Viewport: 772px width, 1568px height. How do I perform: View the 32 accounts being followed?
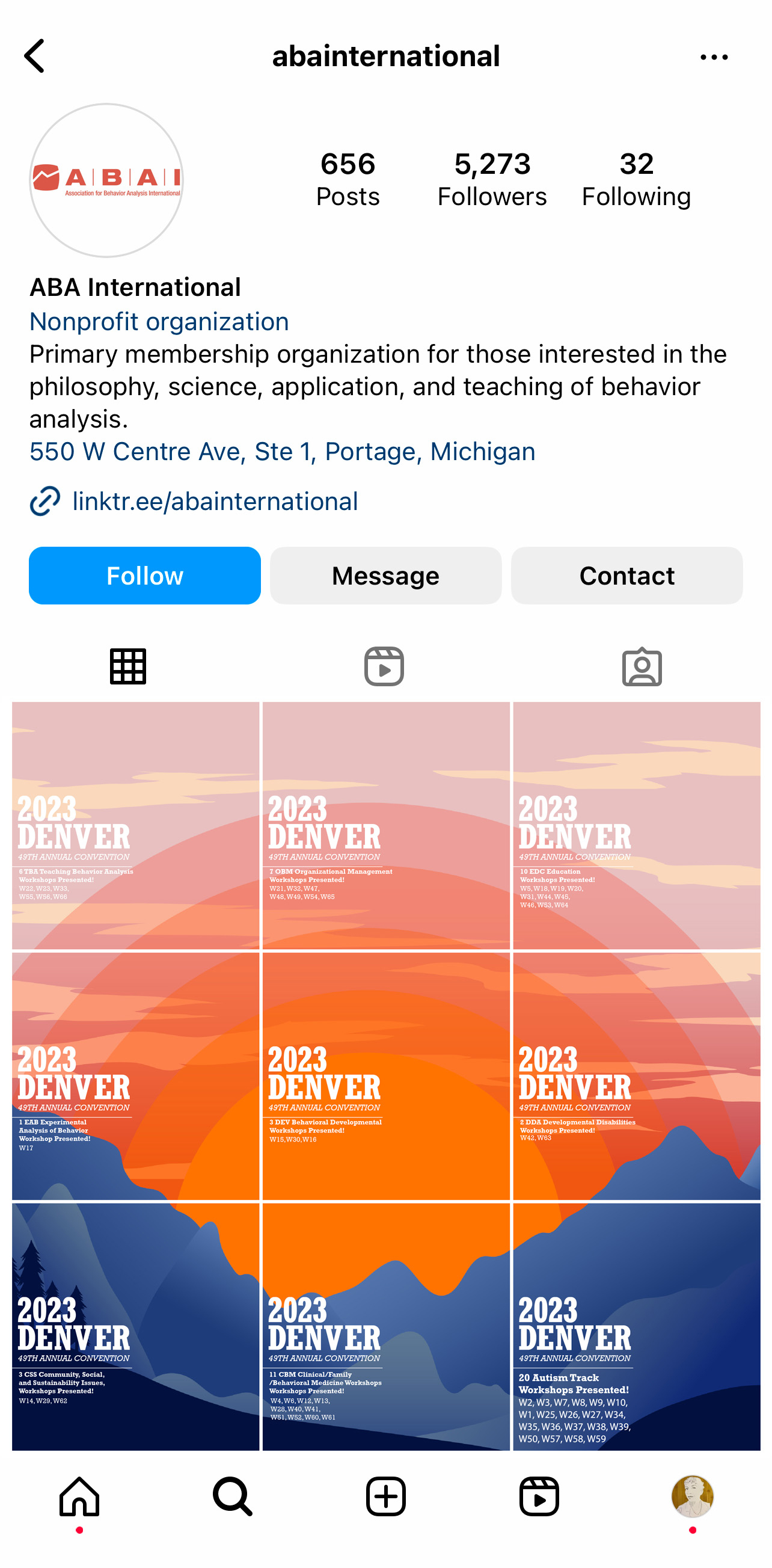point(636,180)
